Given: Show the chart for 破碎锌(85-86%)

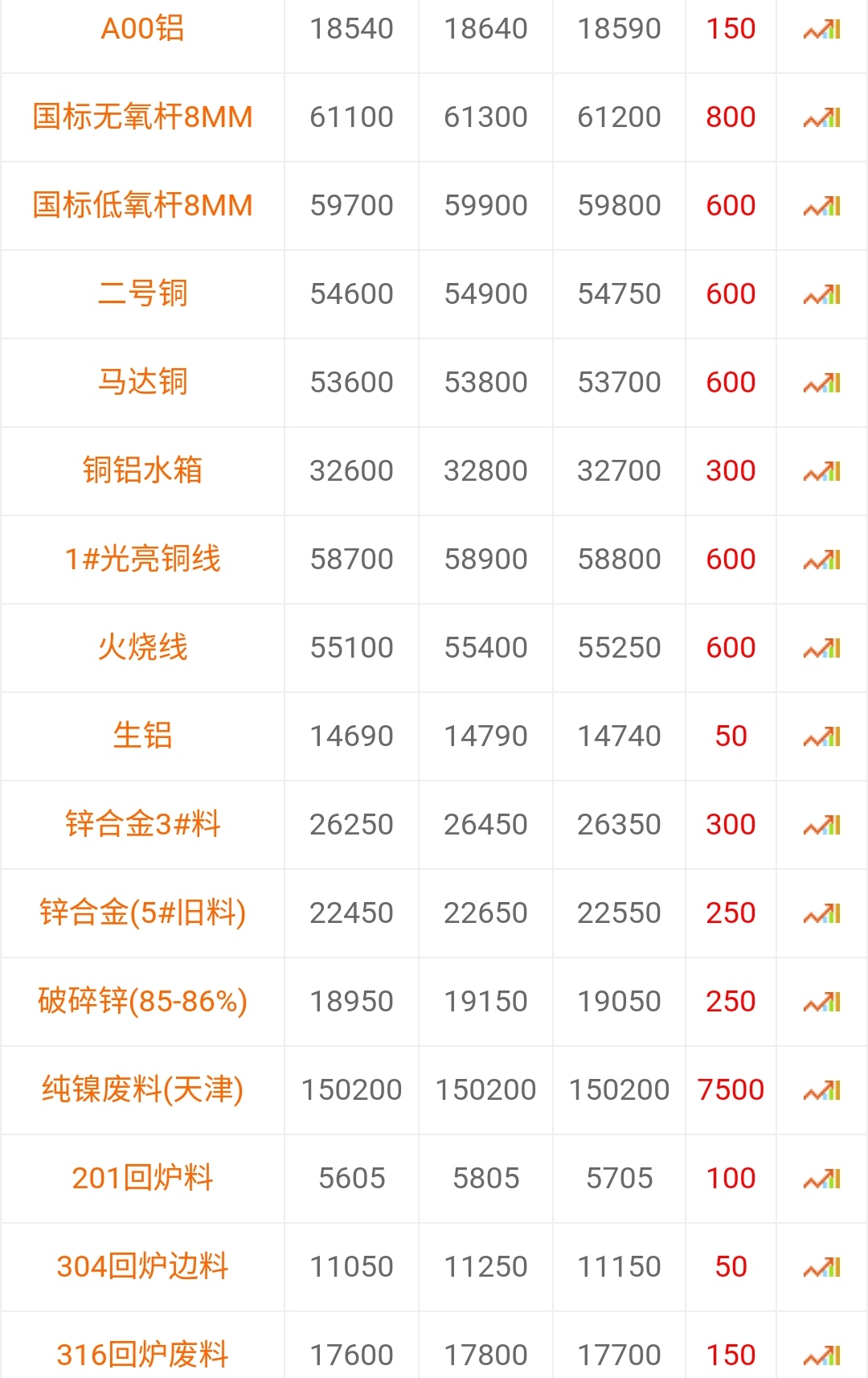Looking at the screenshot, I should coord(821,1002).
